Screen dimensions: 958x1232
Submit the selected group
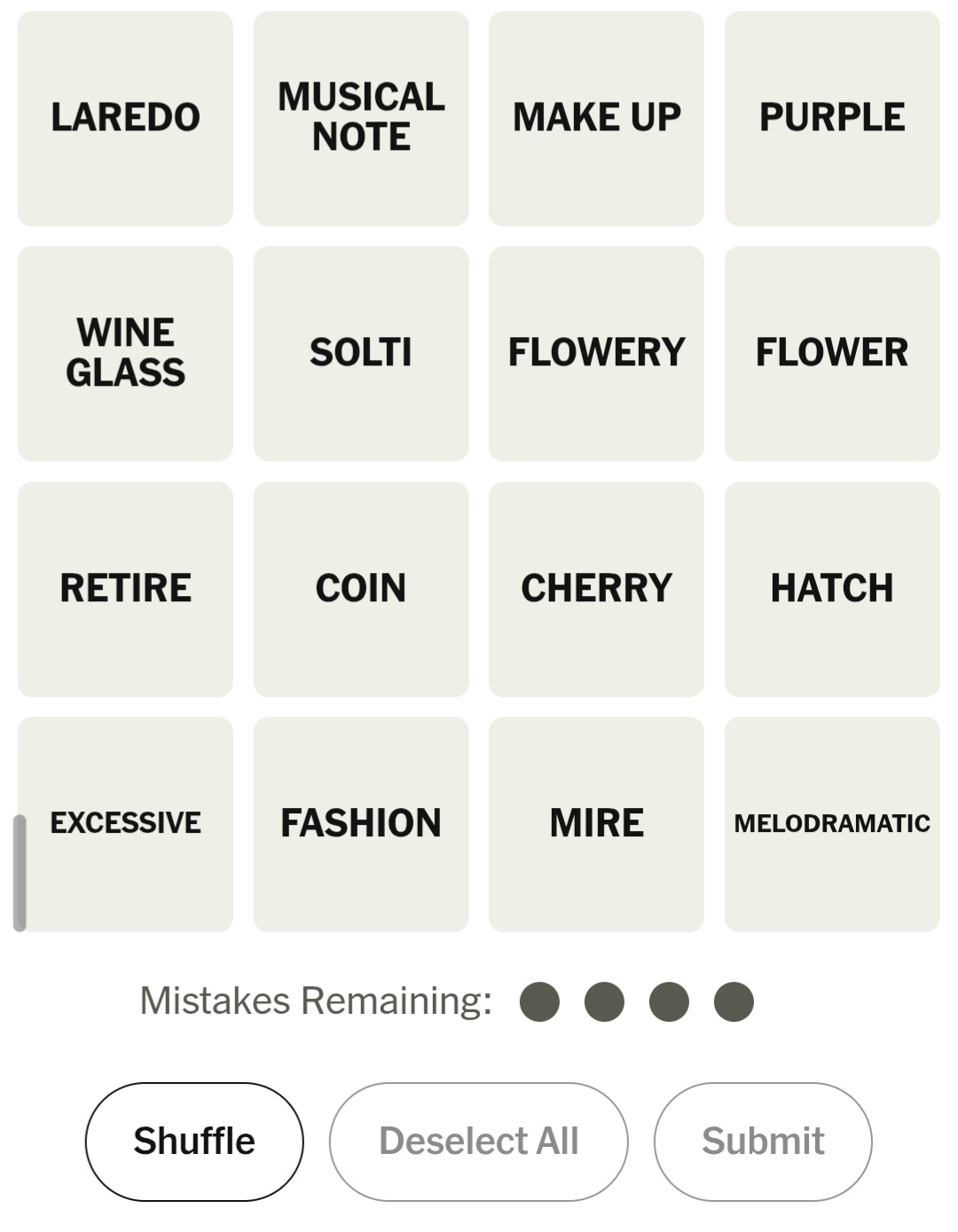coord(763,1142)
